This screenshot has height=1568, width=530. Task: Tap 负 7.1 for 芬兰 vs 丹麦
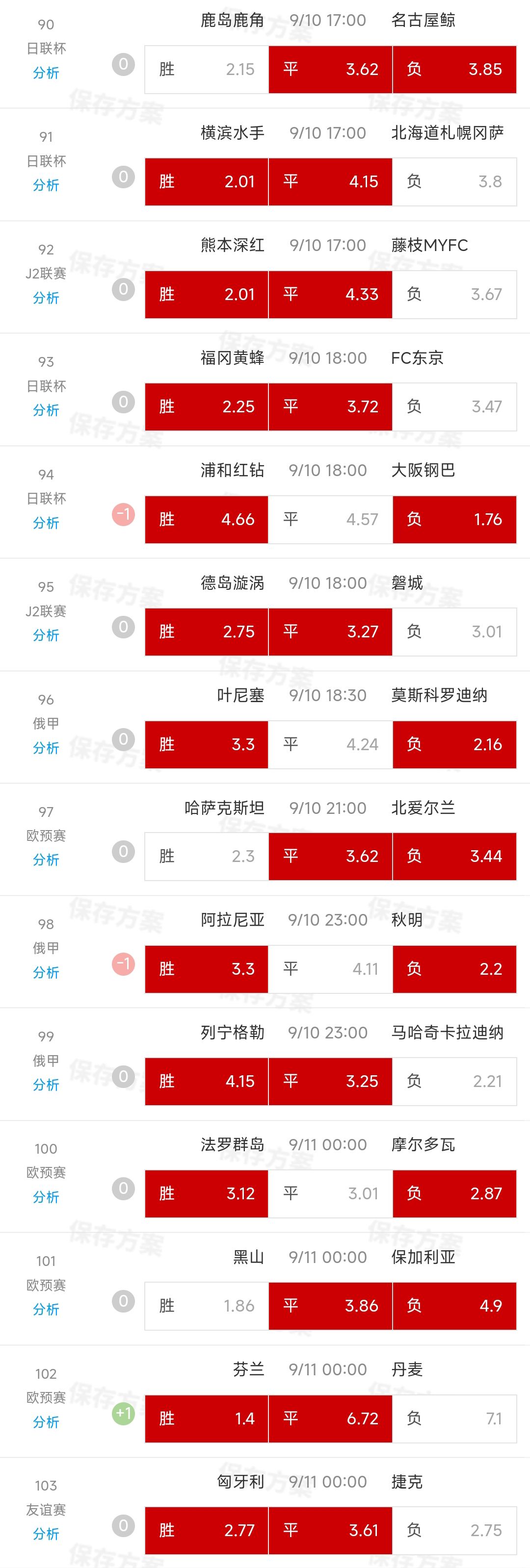coord(454,1419)
